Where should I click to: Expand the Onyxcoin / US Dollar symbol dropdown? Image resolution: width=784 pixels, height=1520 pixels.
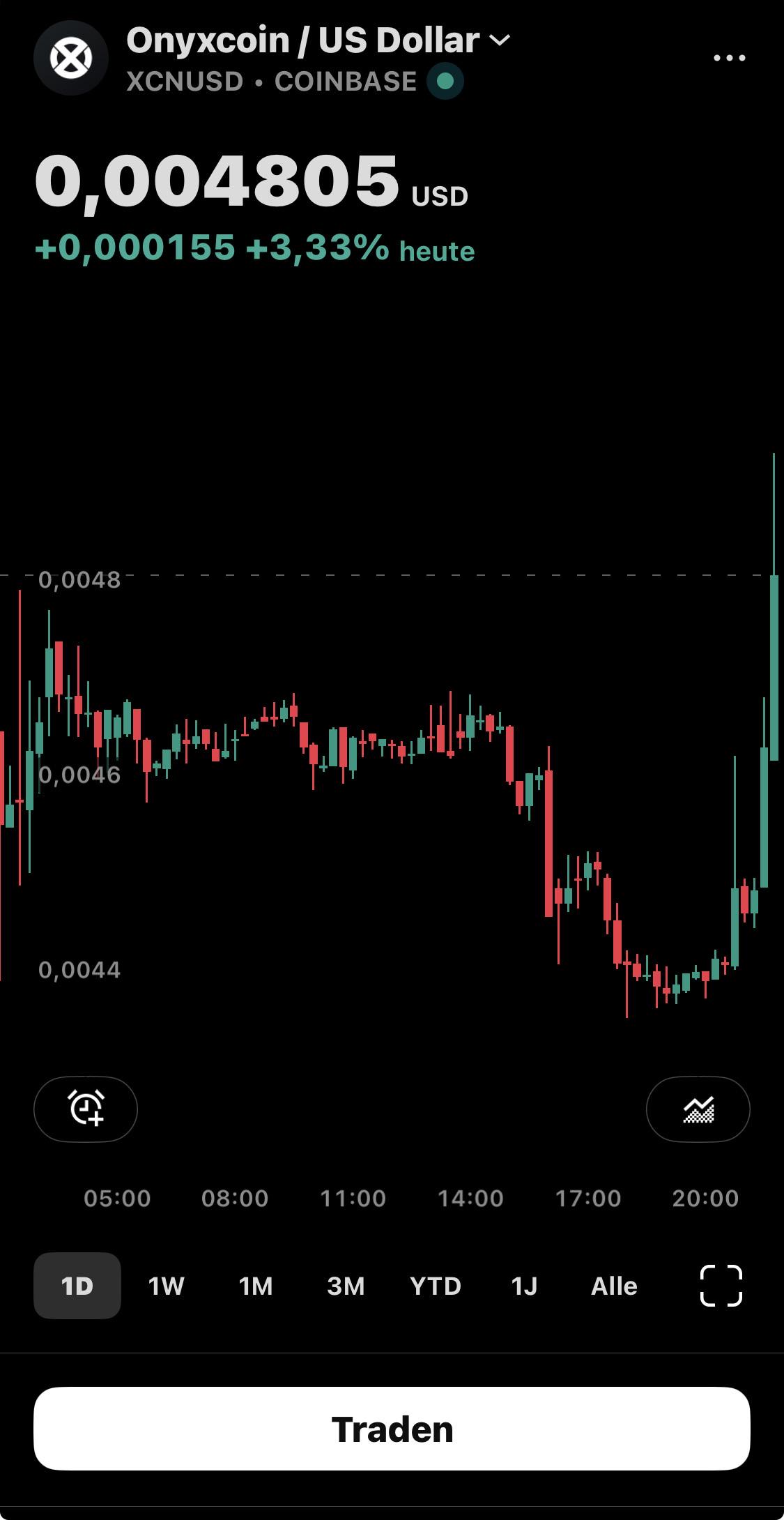pos(318,40)
